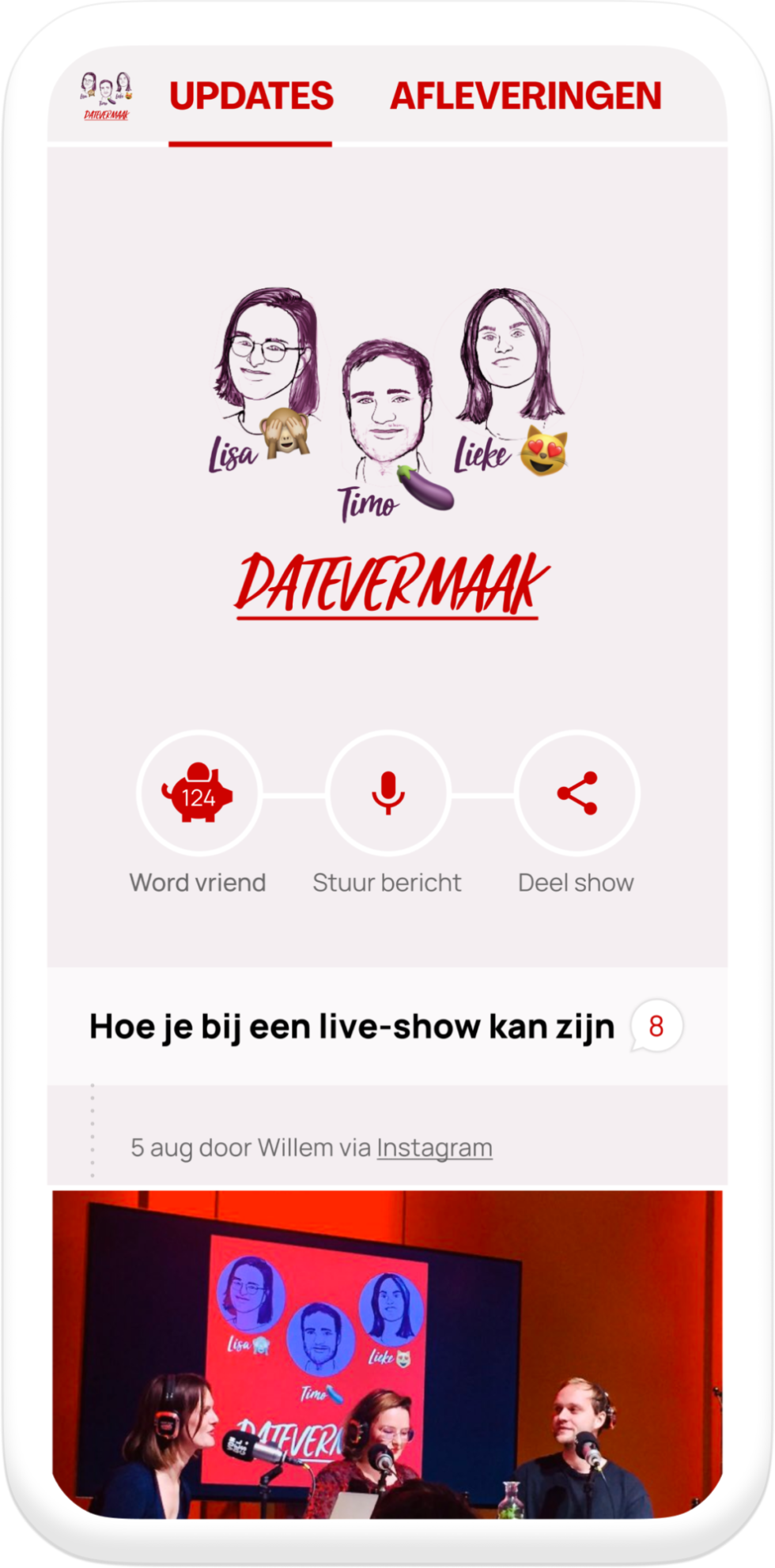Open the comments bubble showing 8
The height and width of the screenshot is (1568, 775).
click(x=656, y=1026)
